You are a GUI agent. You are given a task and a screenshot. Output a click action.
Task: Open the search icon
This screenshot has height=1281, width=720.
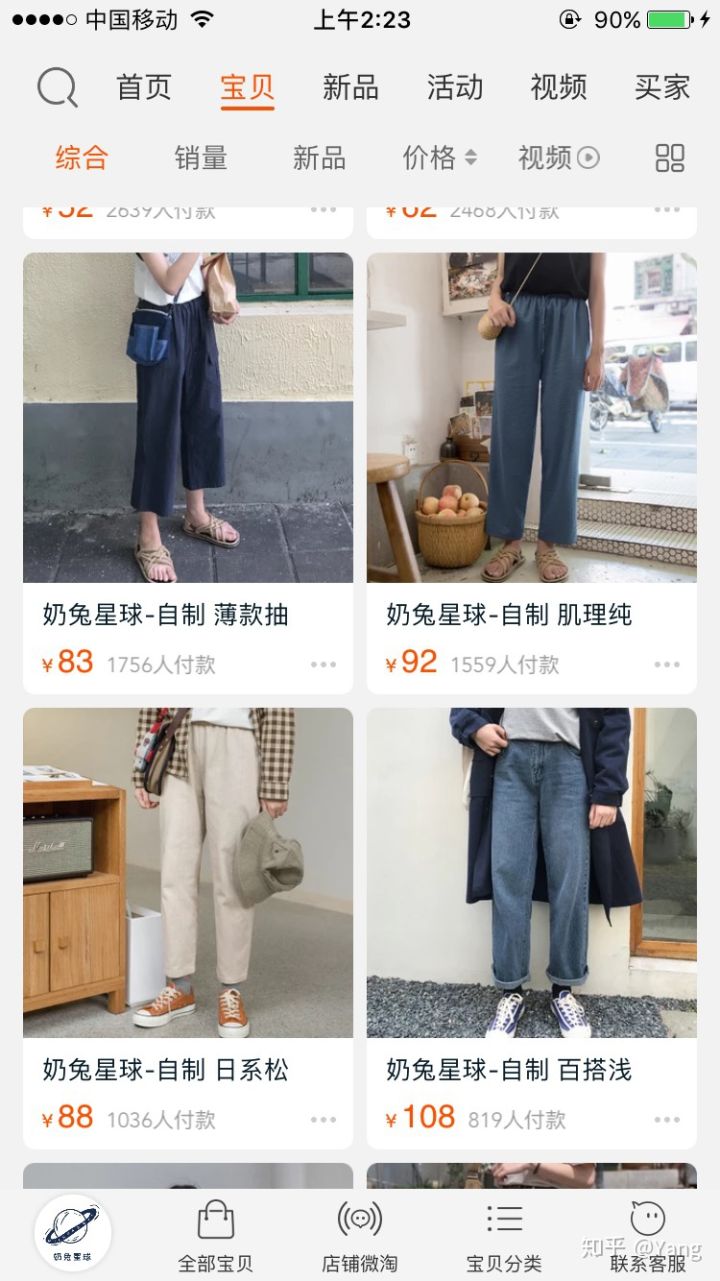(x=57, y=88)
